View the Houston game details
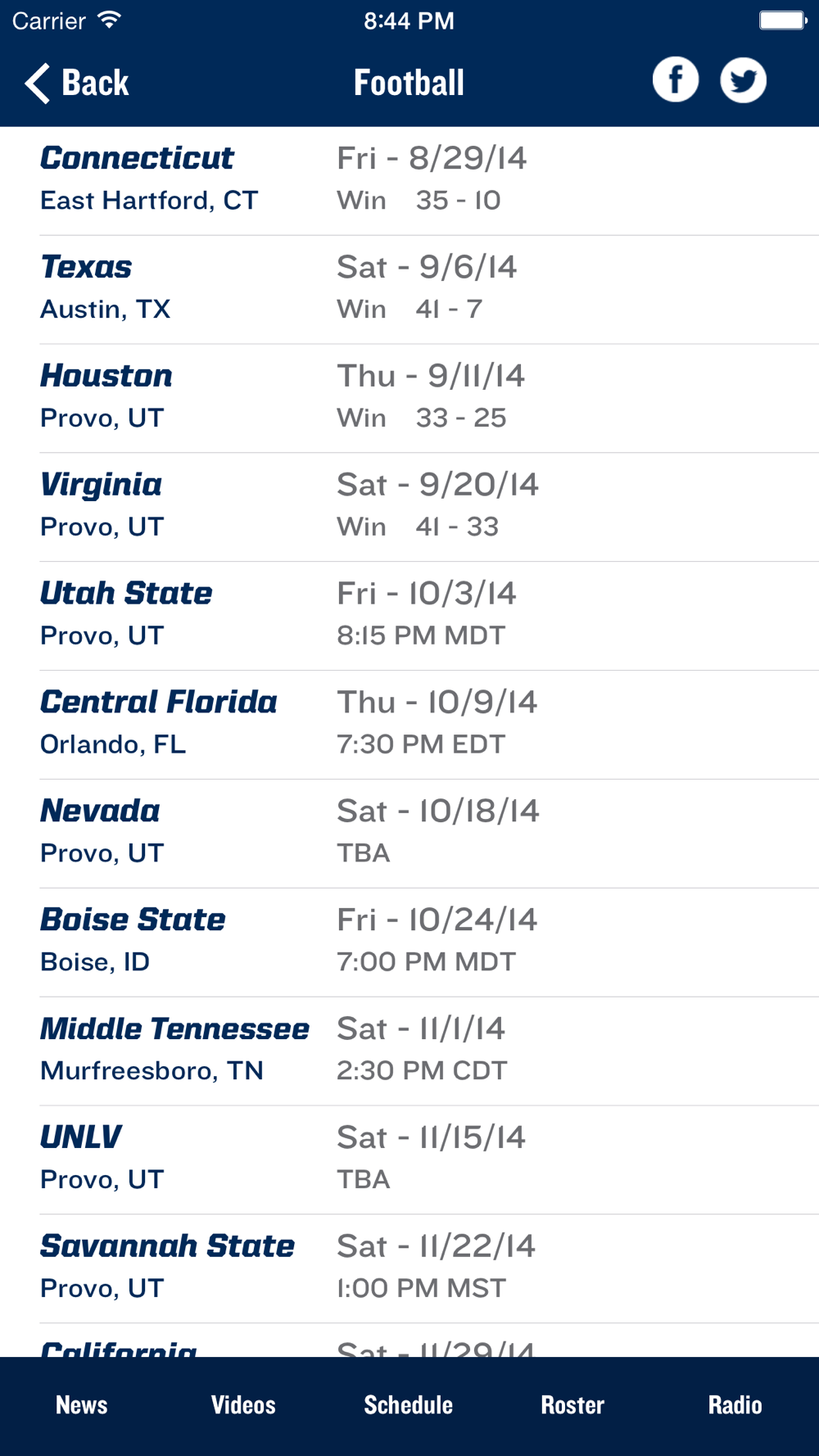This screenshot has height=1456, width=819. pyautogui.click(x=409, y=399)
